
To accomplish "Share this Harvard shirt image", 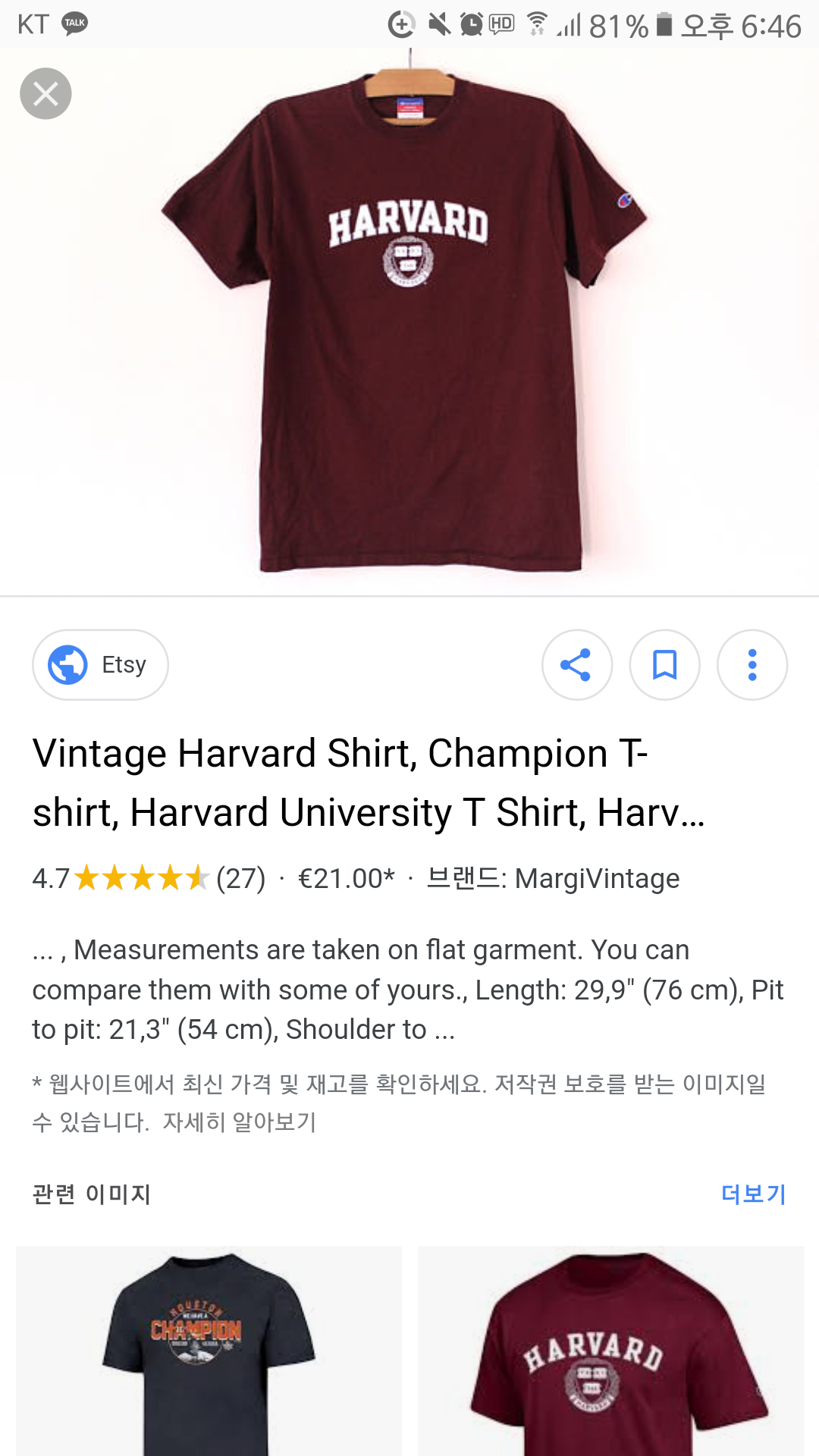I will [576, 665].
